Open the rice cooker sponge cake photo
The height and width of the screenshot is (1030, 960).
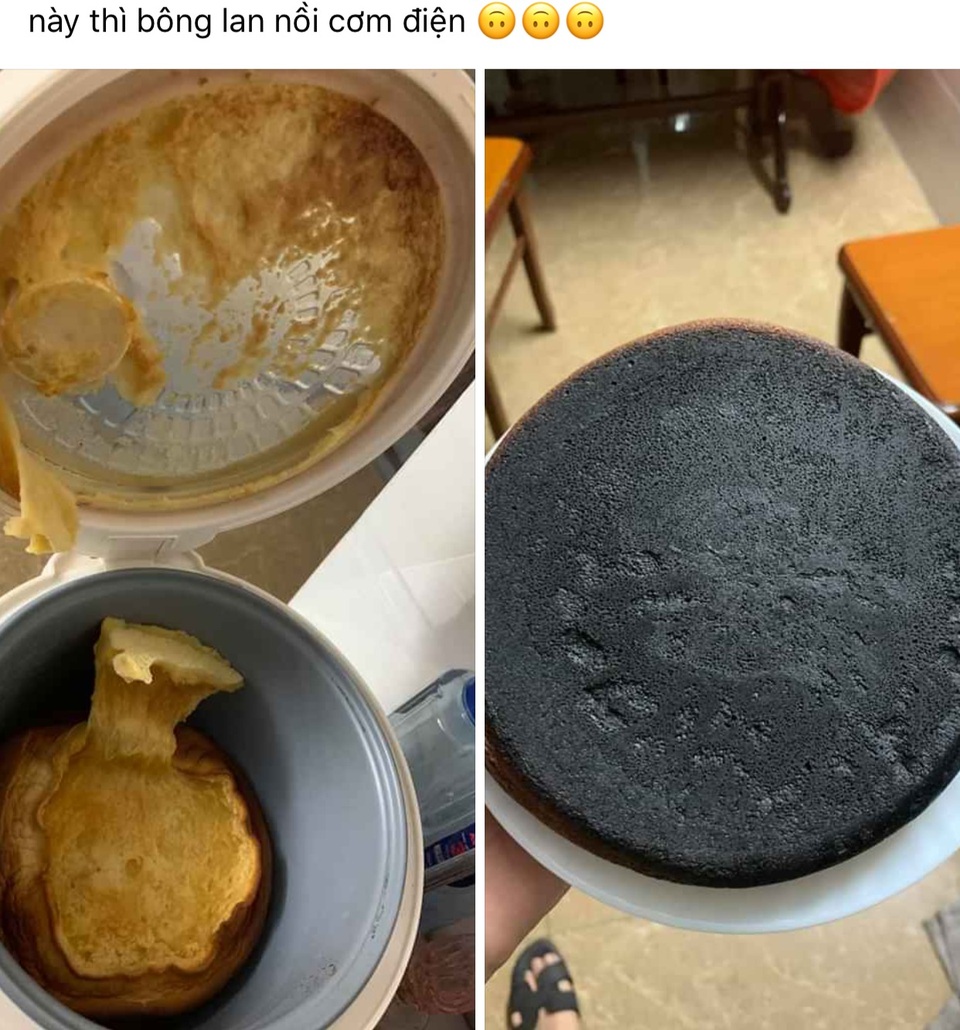tap(237, 548)
